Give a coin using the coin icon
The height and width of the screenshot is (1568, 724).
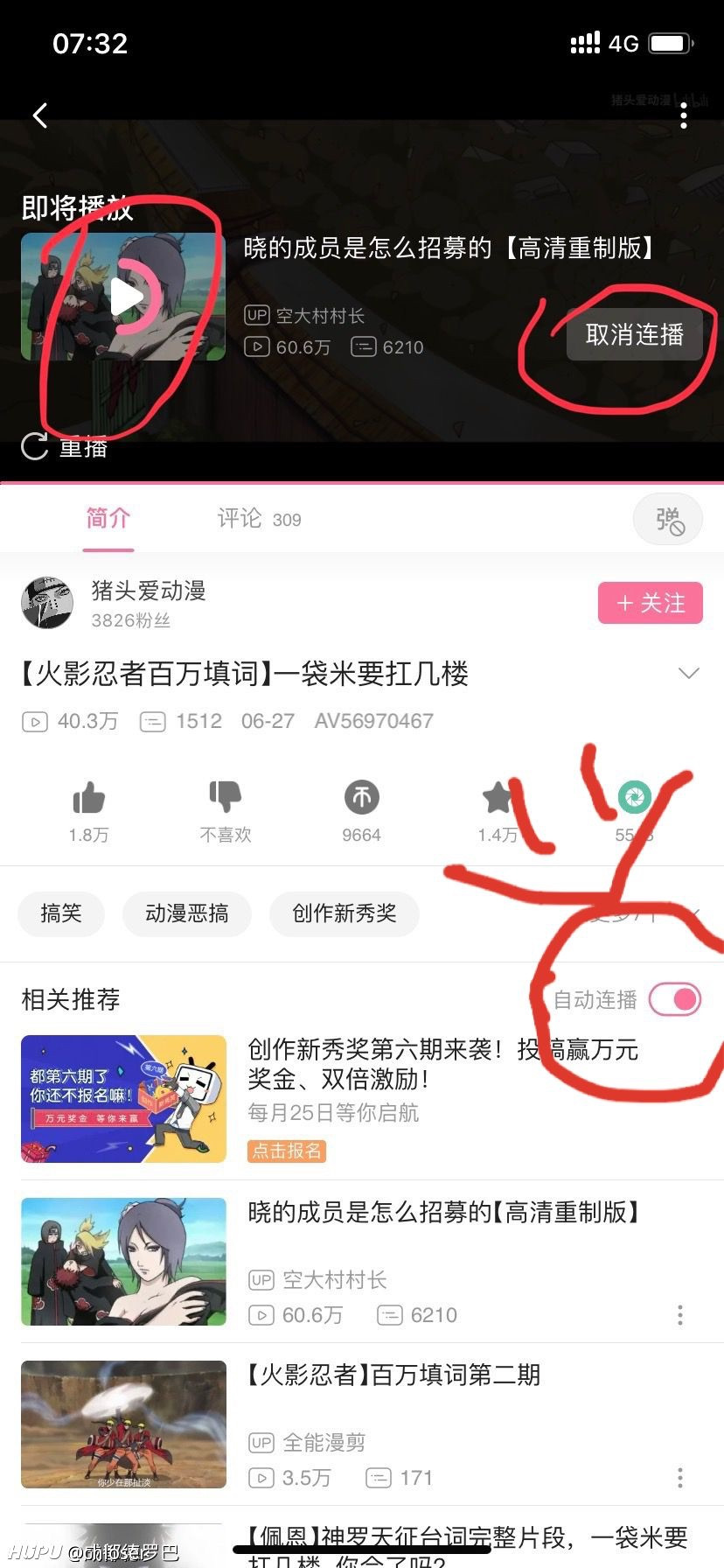[x=361, y=798]
